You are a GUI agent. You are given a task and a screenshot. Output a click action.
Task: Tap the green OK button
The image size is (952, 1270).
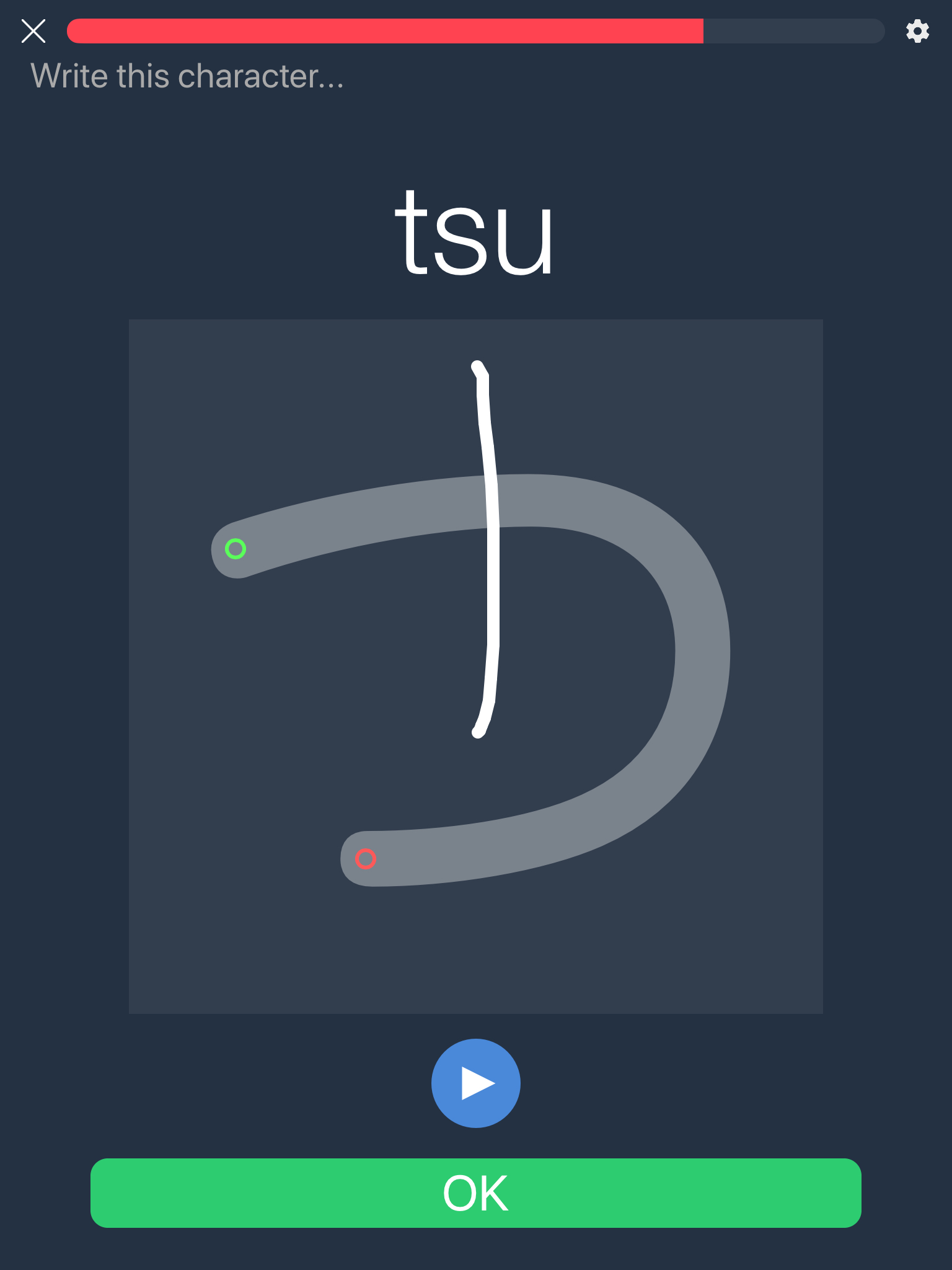point(476,1193)
